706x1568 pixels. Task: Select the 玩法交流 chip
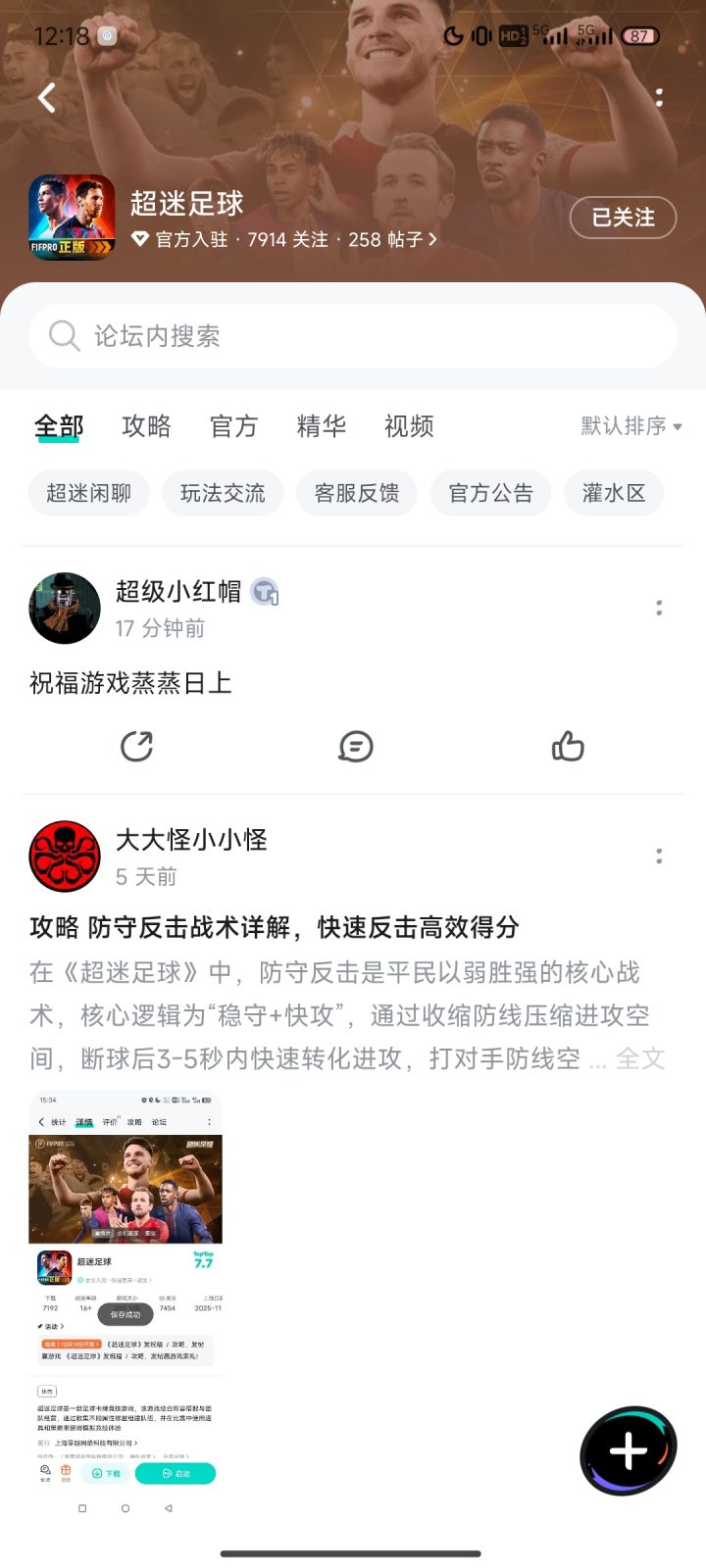pyautogui.click(x=223, y=493)
